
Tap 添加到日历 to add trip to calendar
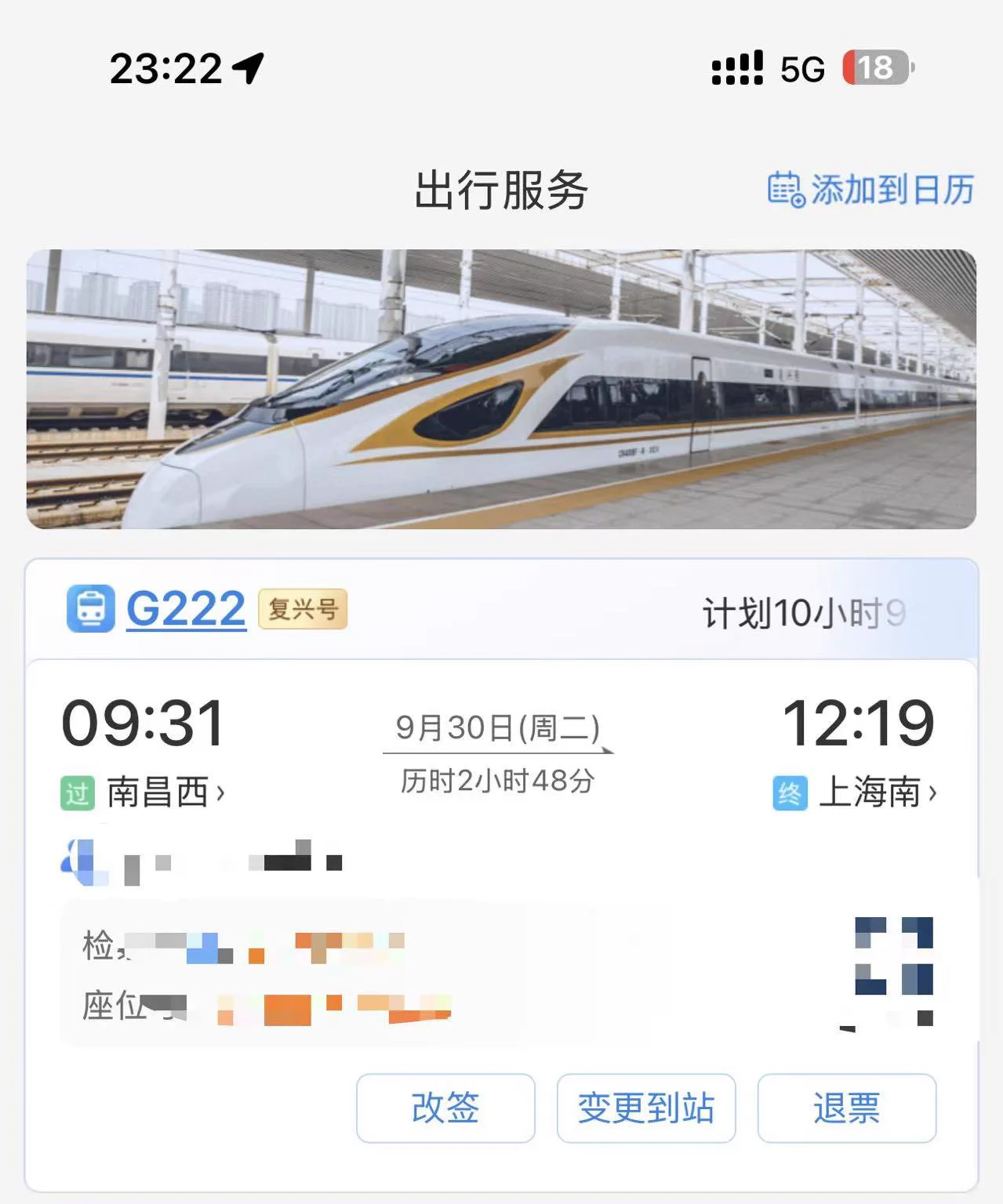tap(870, 190)
